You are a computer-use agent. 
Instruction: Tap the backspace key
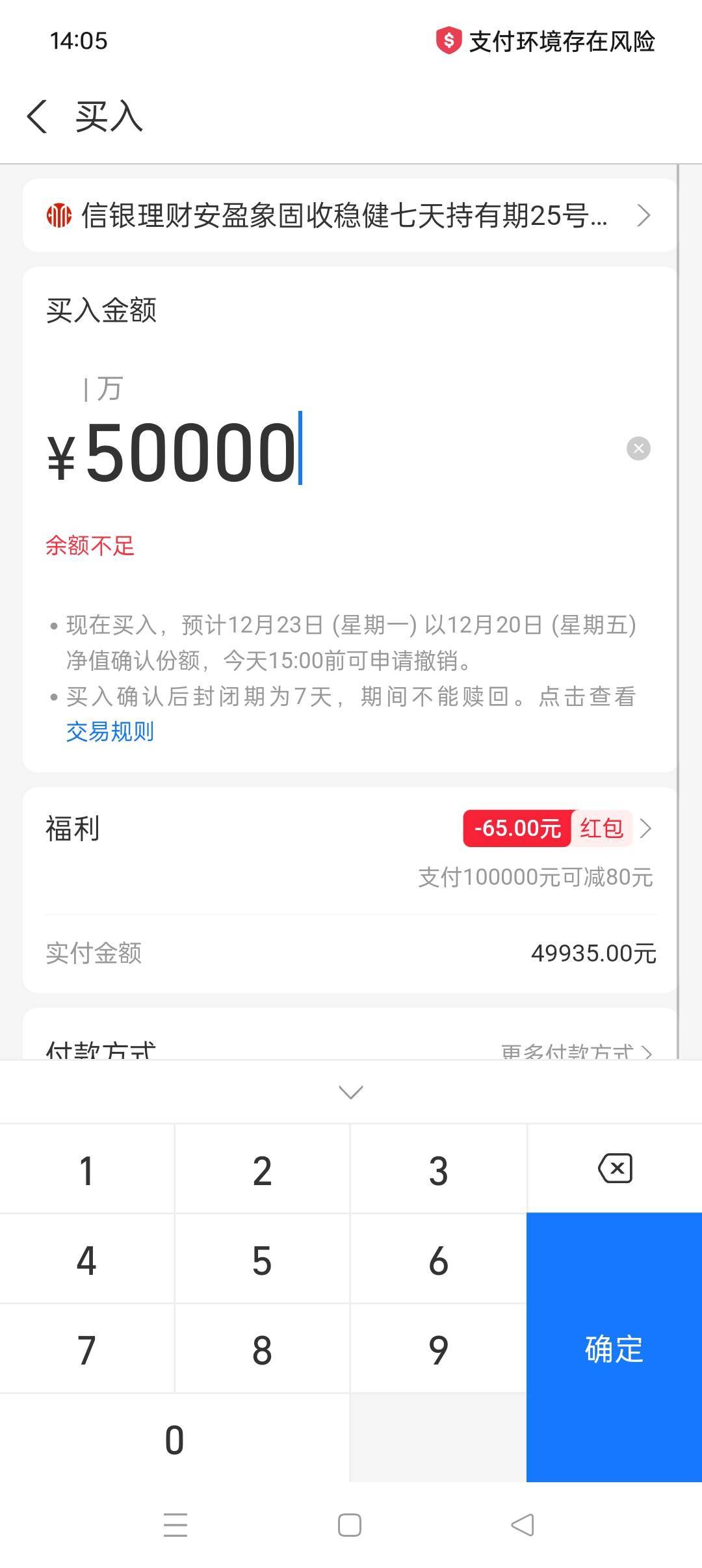(614, 1168)
